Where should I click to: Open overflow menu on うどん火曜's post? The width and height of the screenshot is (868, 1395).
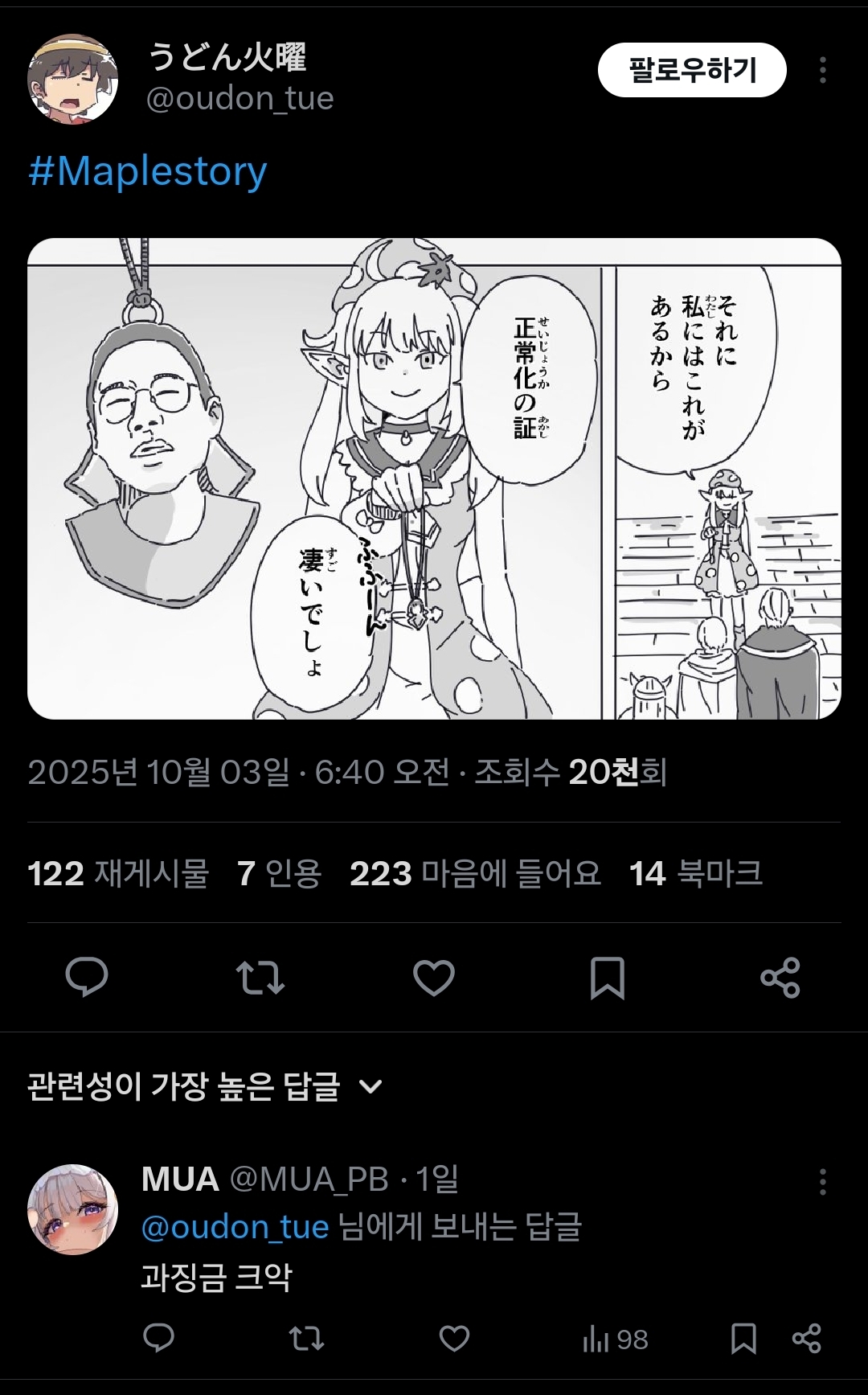point(822,71)
